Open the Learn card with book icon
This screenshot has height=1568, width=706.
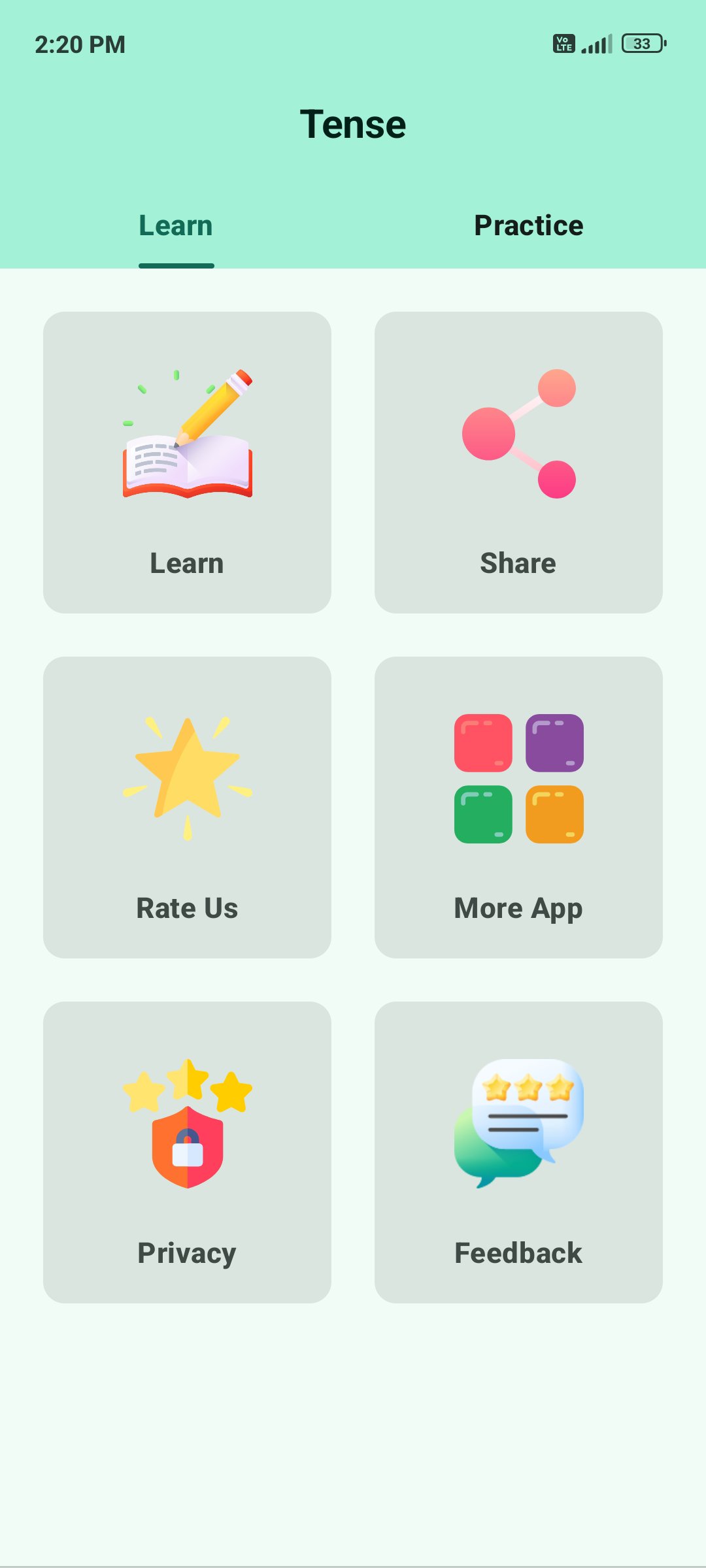(x=187, y=462)
